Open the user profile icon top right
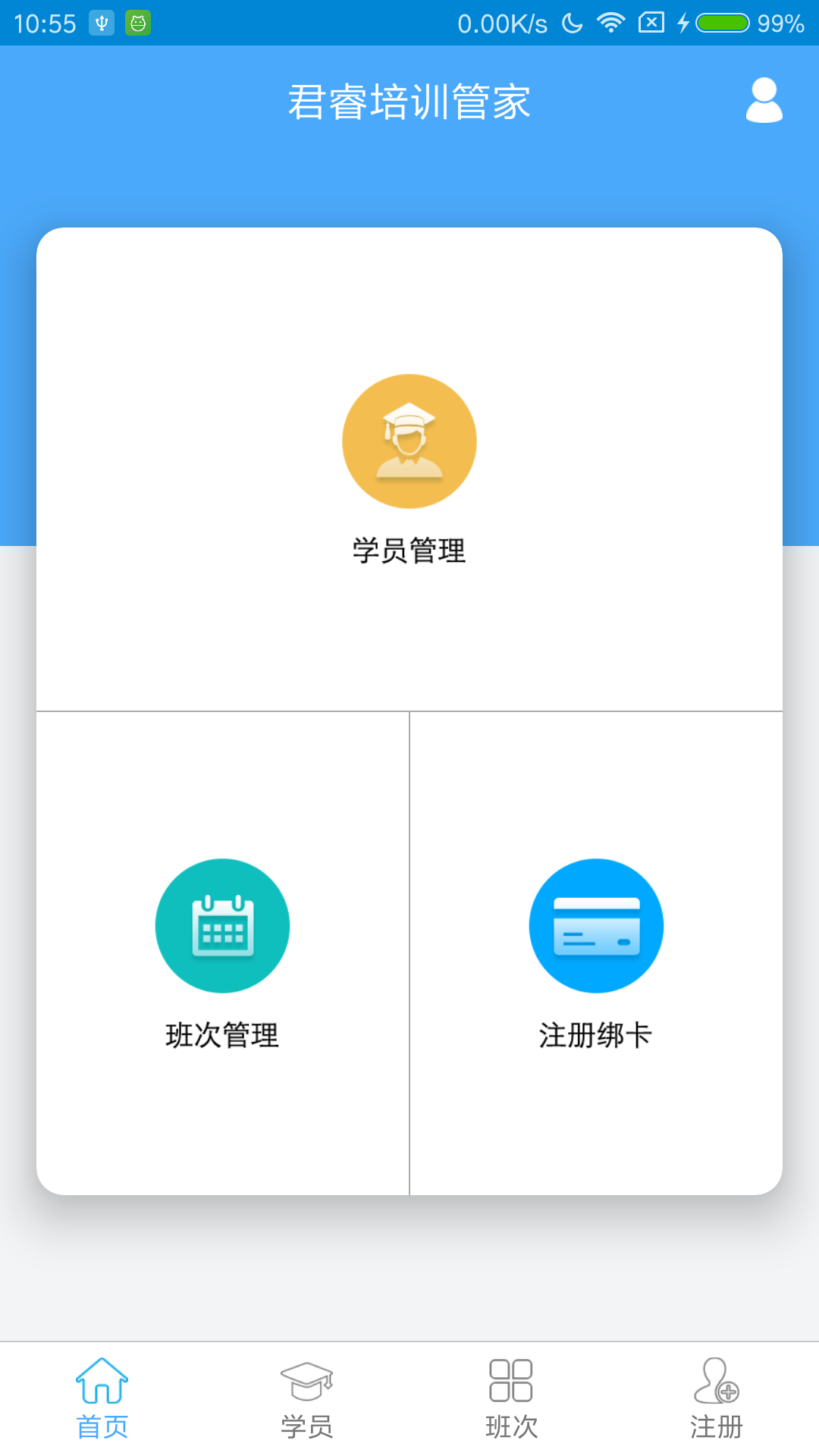The width and height of the screenshot is (819, 1456). tap(764, 101)
